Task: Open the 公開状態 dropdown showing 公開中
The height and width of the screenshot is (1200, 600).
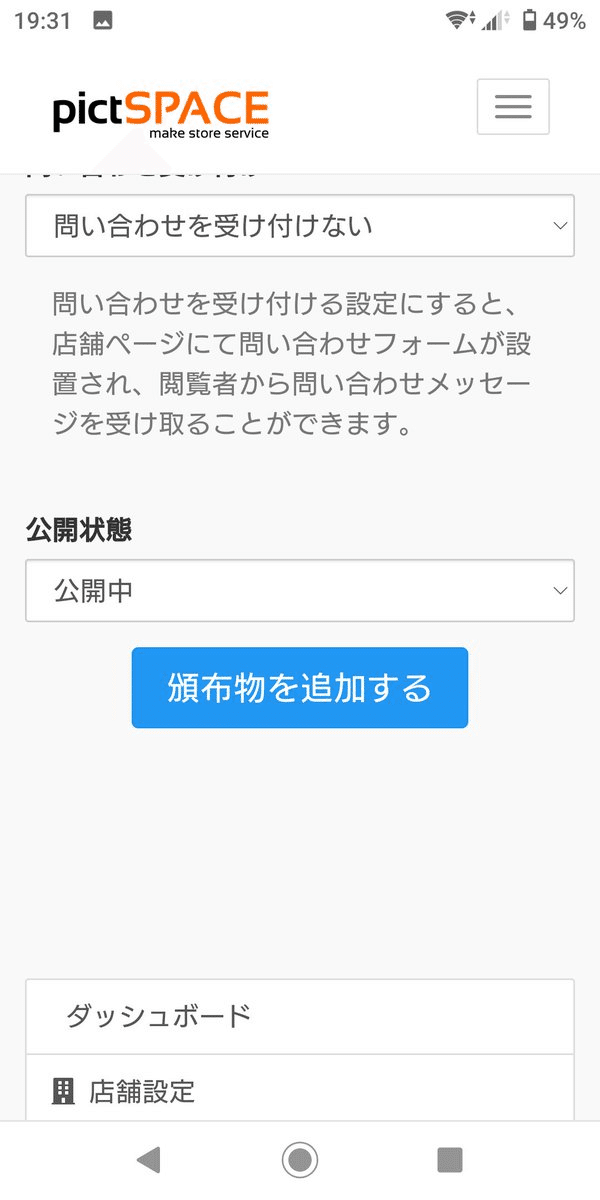Action: pos(300,590)
